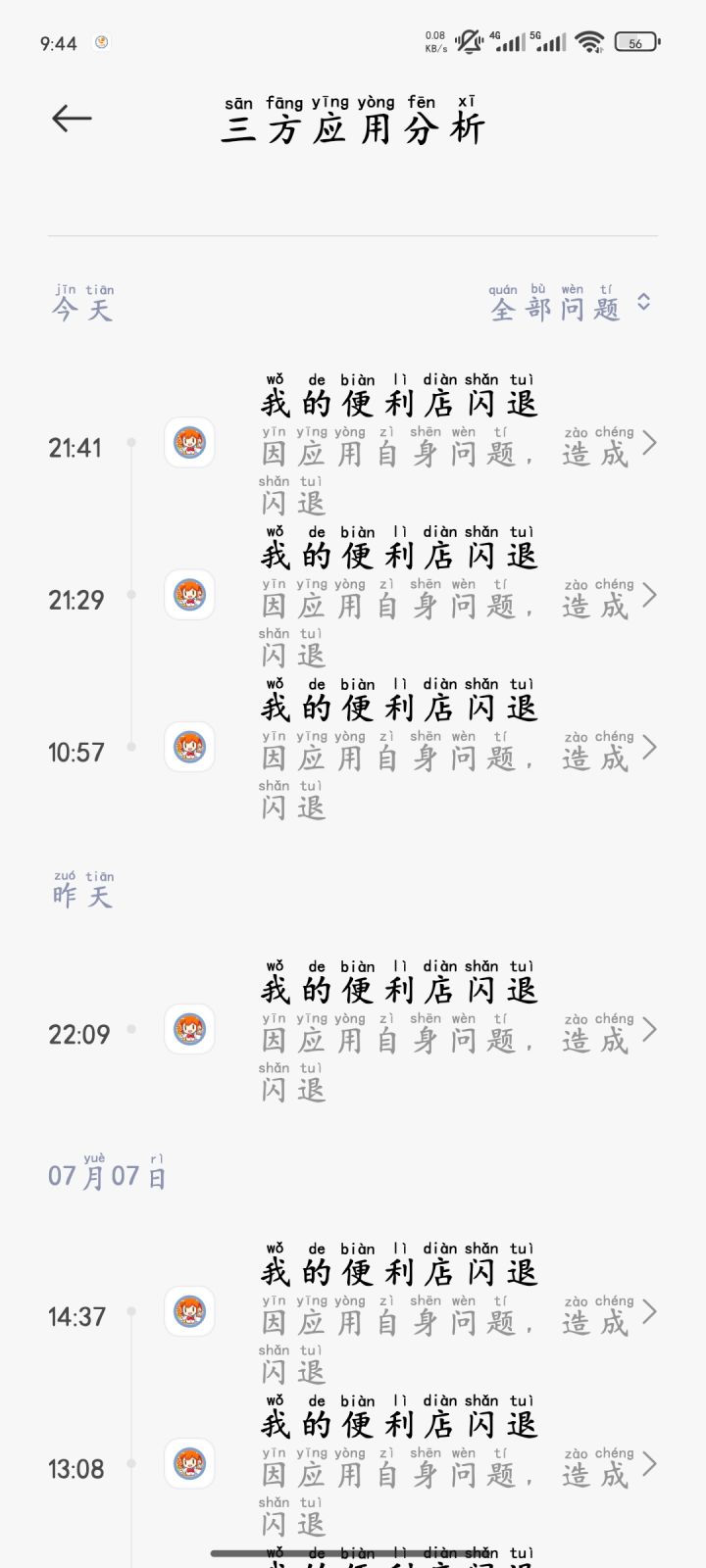Go back from 三方应用分析 page
Screen dimensions: 706x1568
click(x=72, y=119)
